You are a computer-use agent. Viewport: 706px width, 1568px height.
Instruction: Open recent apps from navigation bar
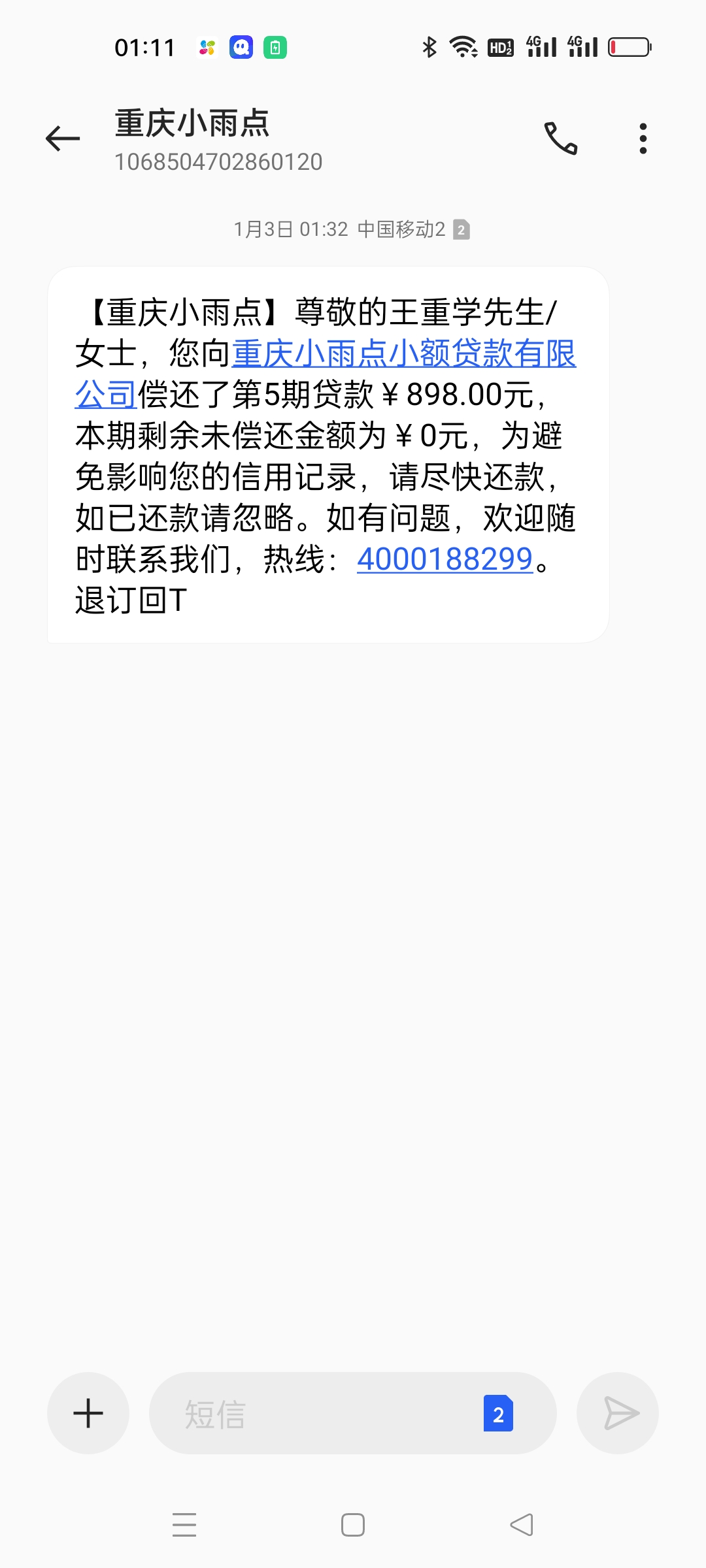coord(184,1524)
